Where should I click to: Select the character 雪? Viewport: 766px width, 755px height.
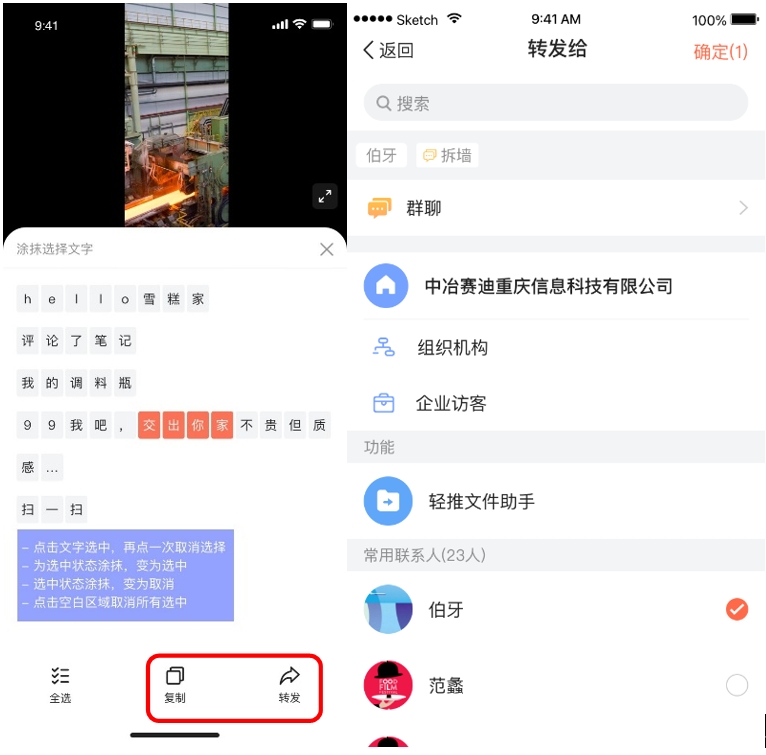tap(150, 299)
